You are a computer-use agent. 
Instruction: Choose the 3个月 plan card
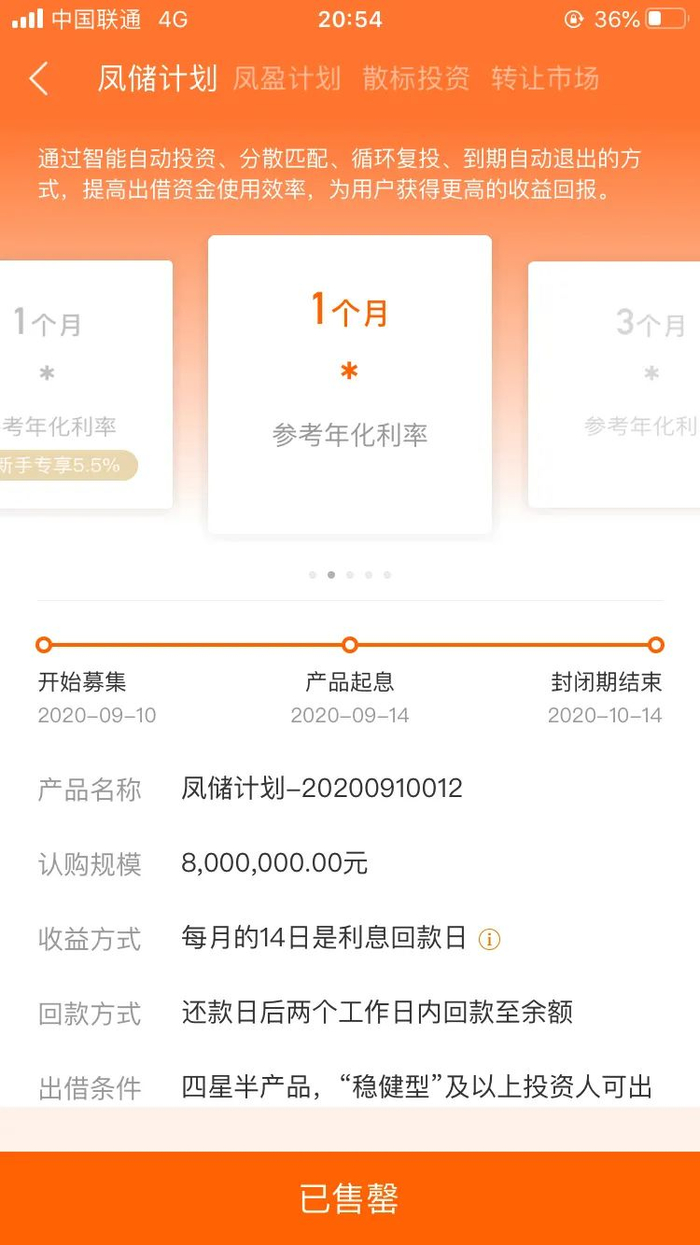point(614,385)
